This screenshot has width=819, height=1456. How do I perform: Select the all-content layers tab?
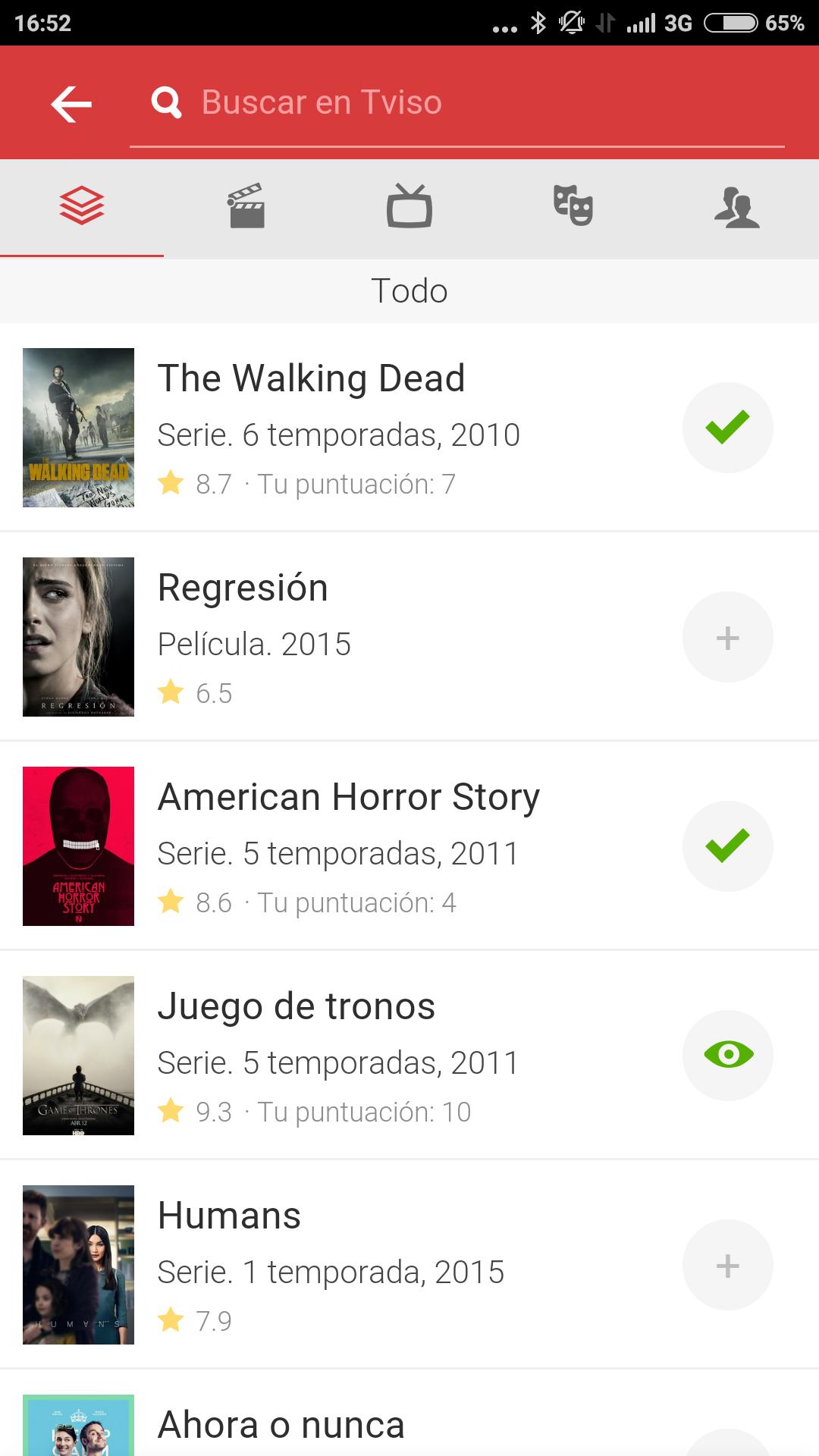pyautogui.click(x=82, y=206)
